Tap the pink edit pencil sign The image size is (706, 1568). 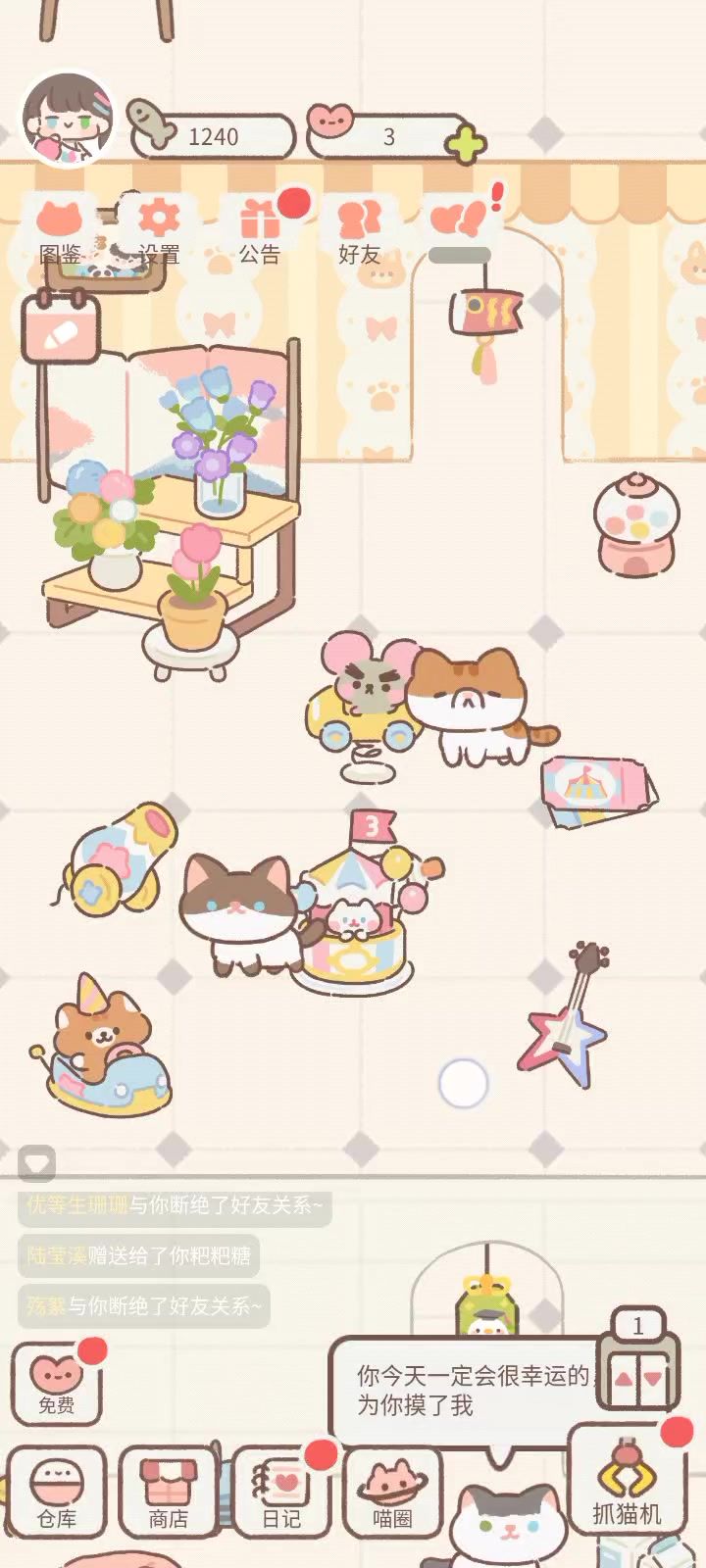click(x=61, y=330)
